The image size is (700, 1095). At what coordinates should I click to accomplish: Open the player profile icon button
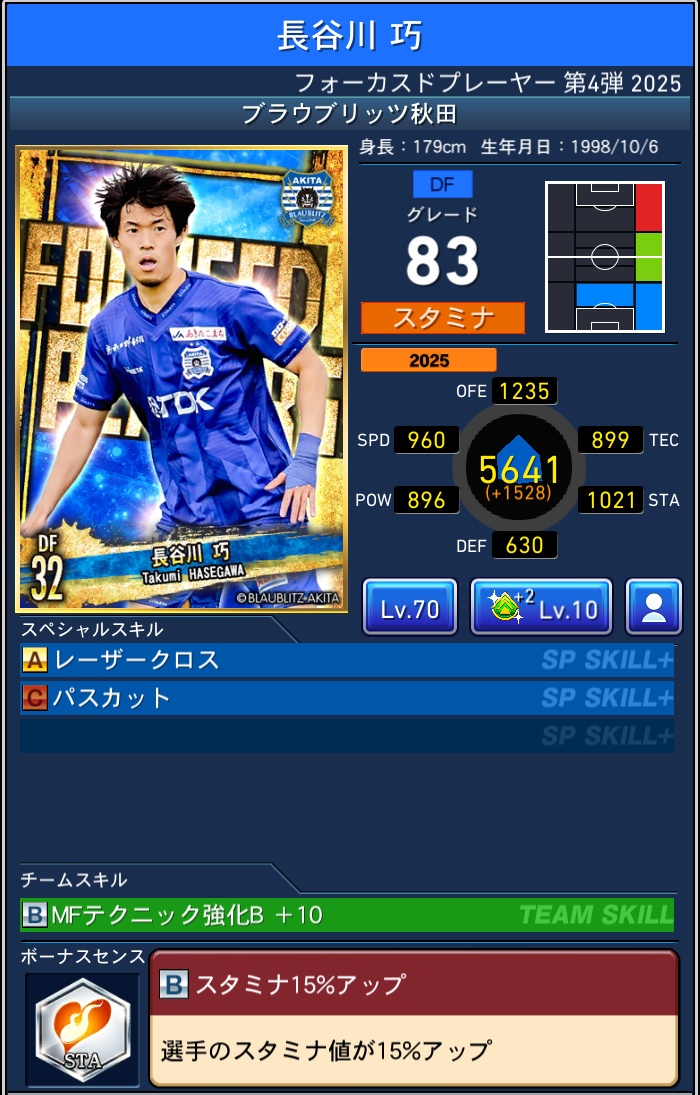point(653,606)
